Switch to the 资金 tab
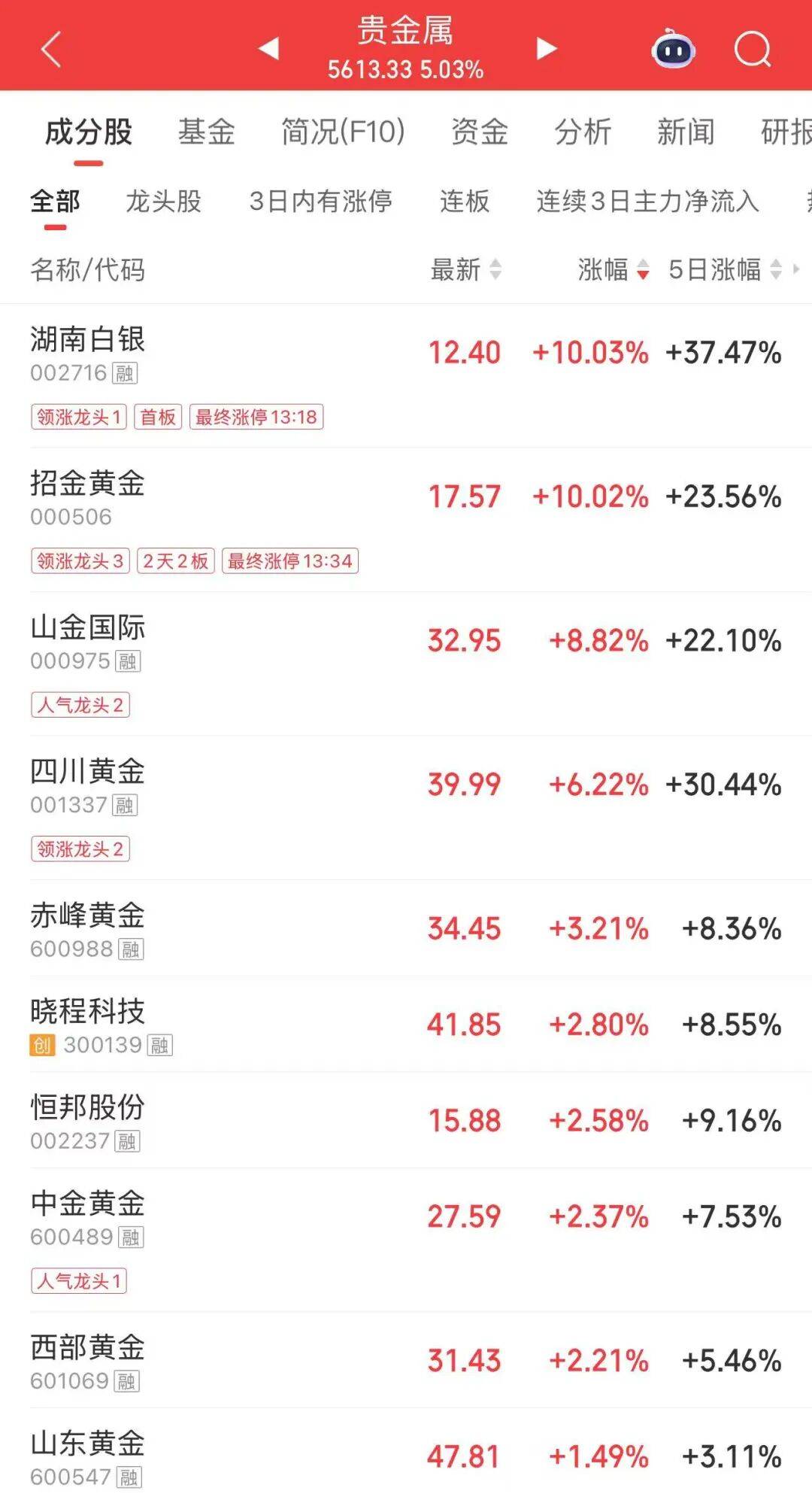This screenshot has height=1503, width=812. coord(479,132)
